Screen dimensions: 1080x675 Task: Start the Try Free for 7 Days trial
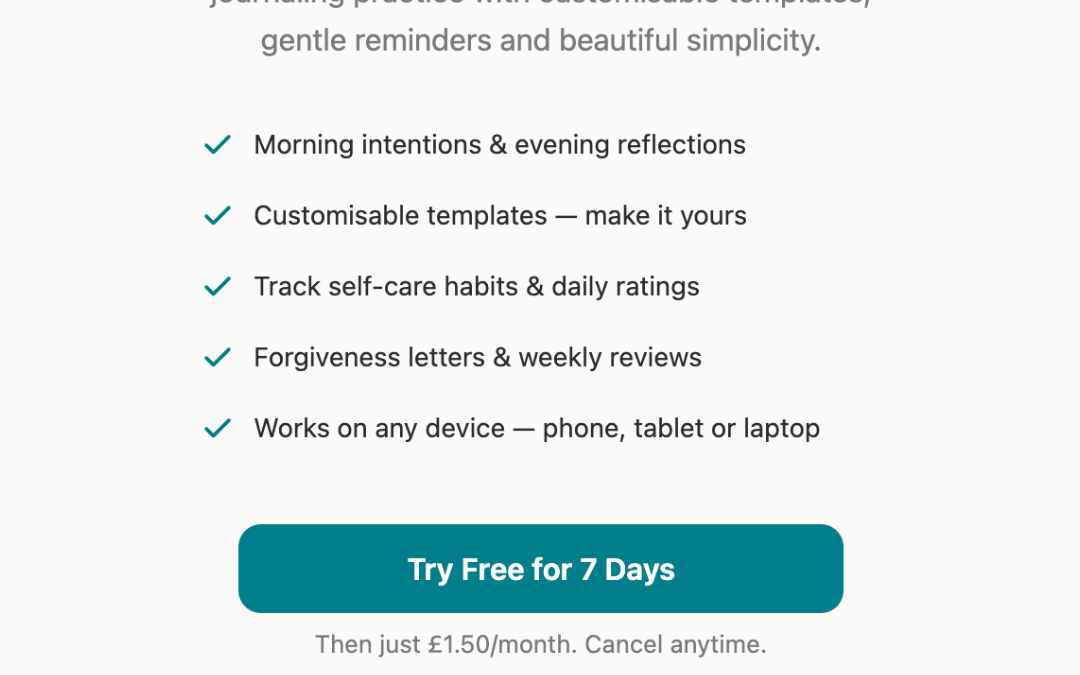(x=540, y=568)
